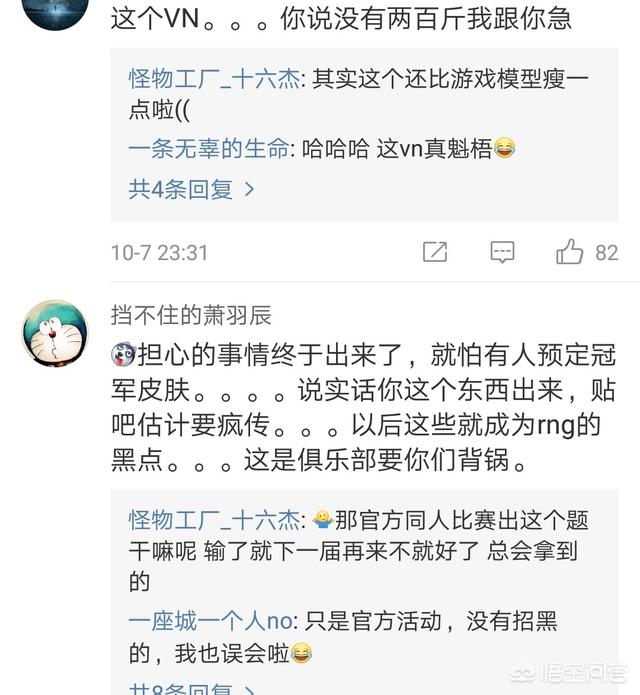Share the comment posted 10-7 23:31
Image resolution: width=640 pixels, height=695 pixels.
coord(435,252)
